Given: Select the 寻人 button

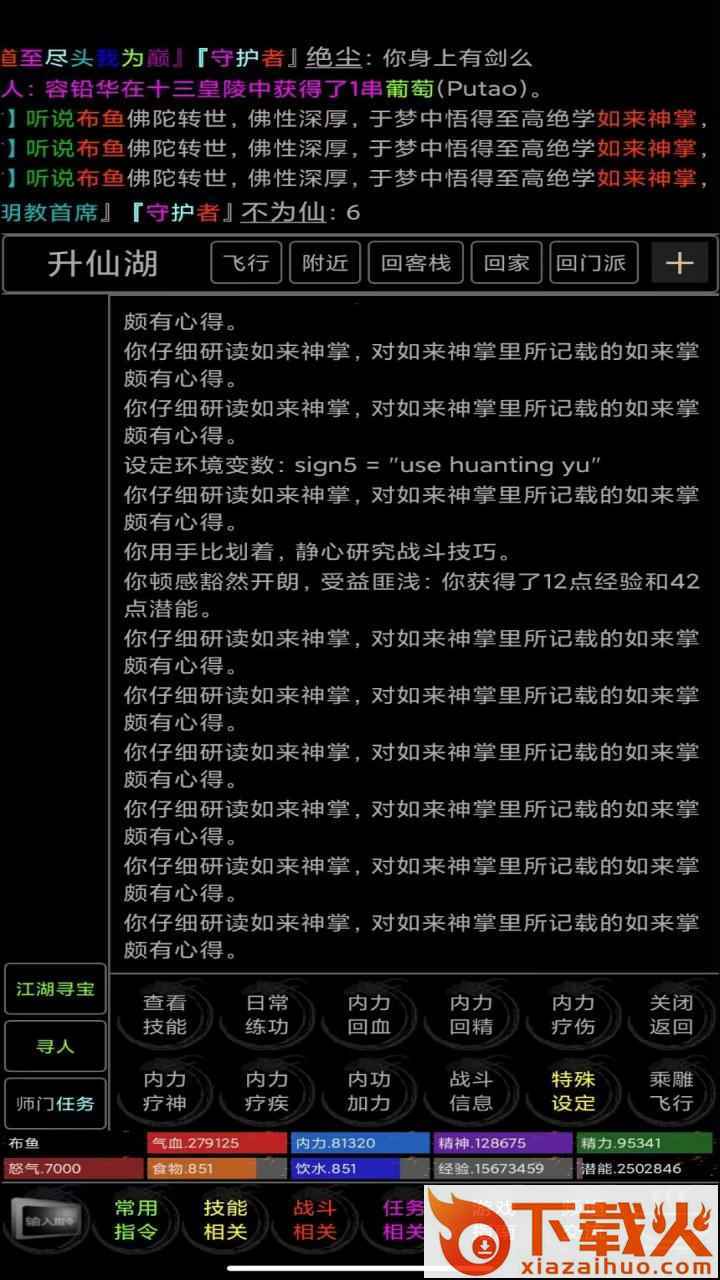Looking at the screenshot, I should coord(55,1046).
